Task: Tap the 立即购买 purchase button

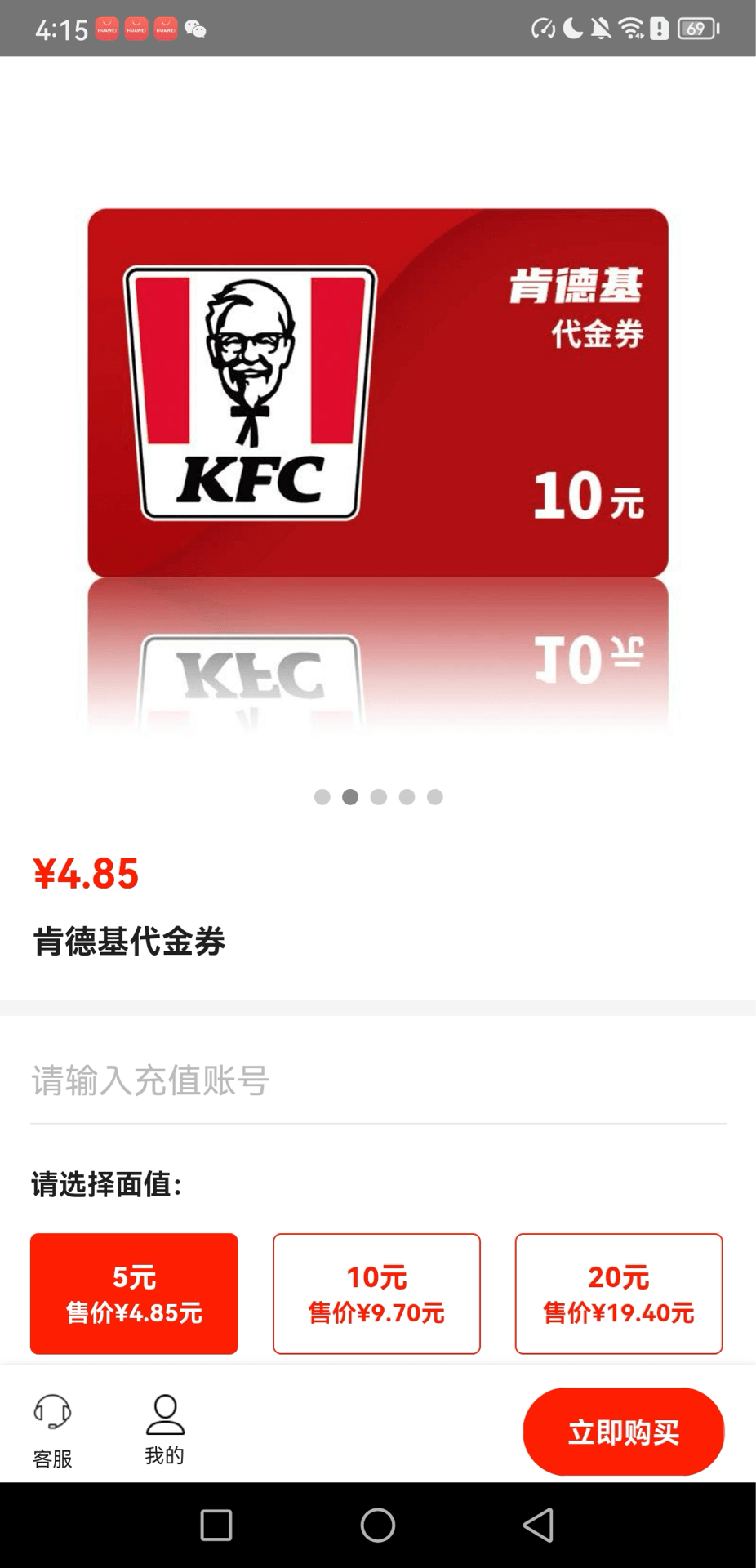Action: click(623, 1432)
